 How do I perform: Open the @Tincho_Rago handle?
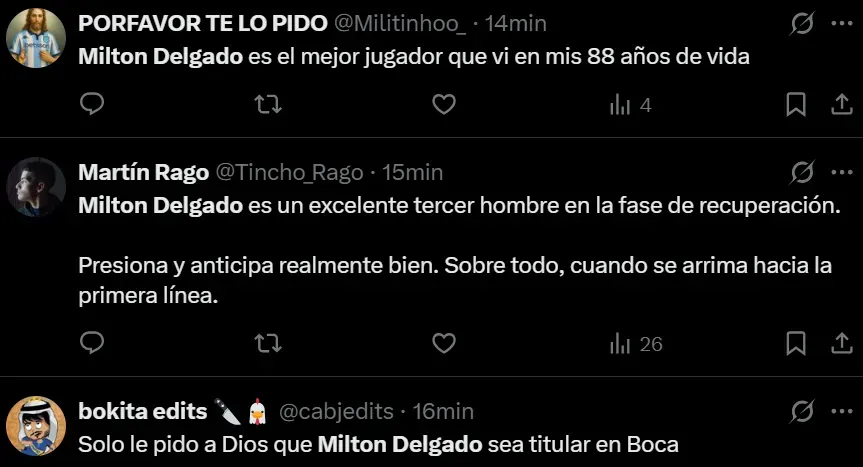(289, 173)
